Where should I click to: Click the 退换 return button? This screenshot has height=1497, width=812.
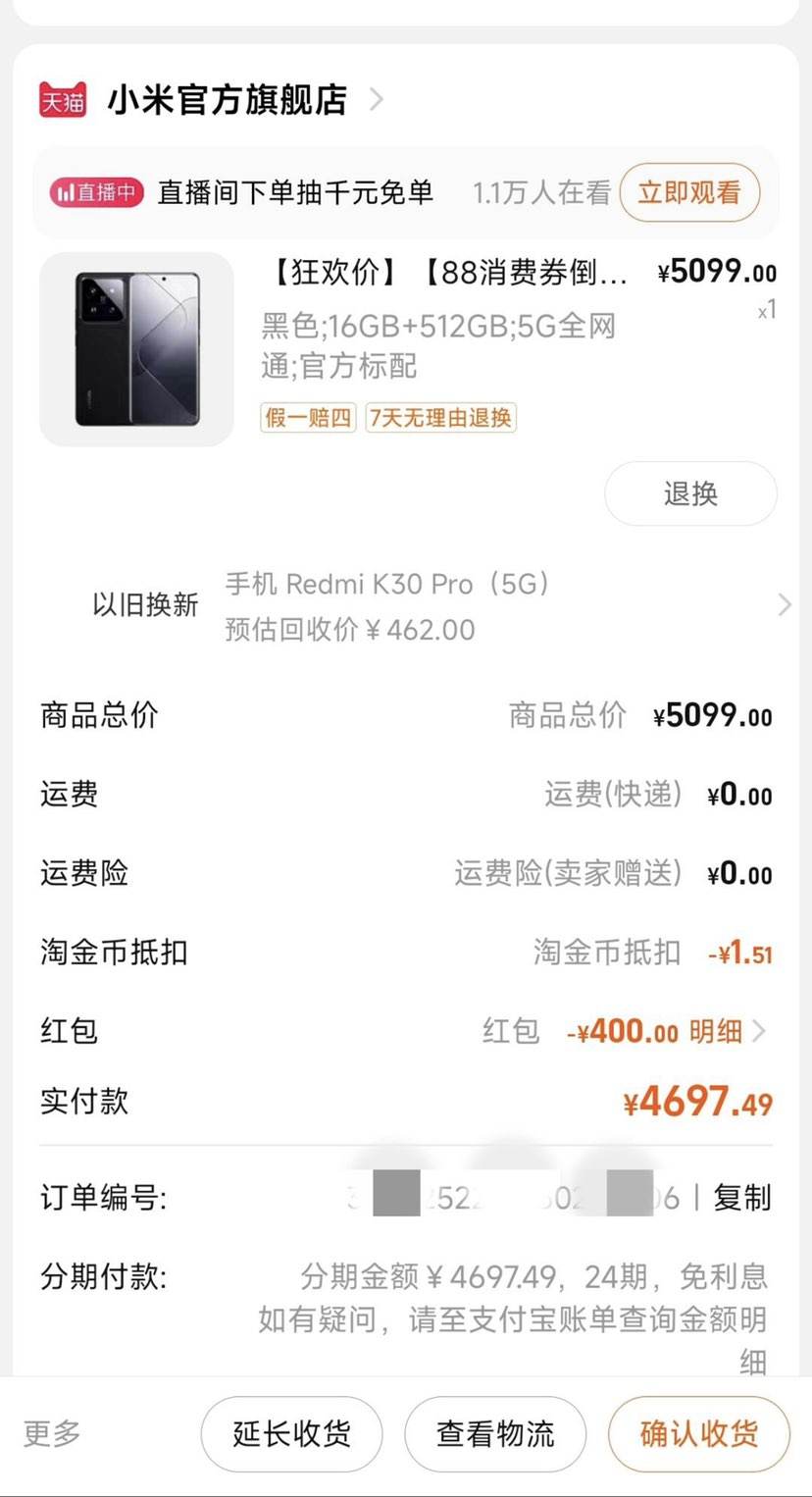point(689,493)
